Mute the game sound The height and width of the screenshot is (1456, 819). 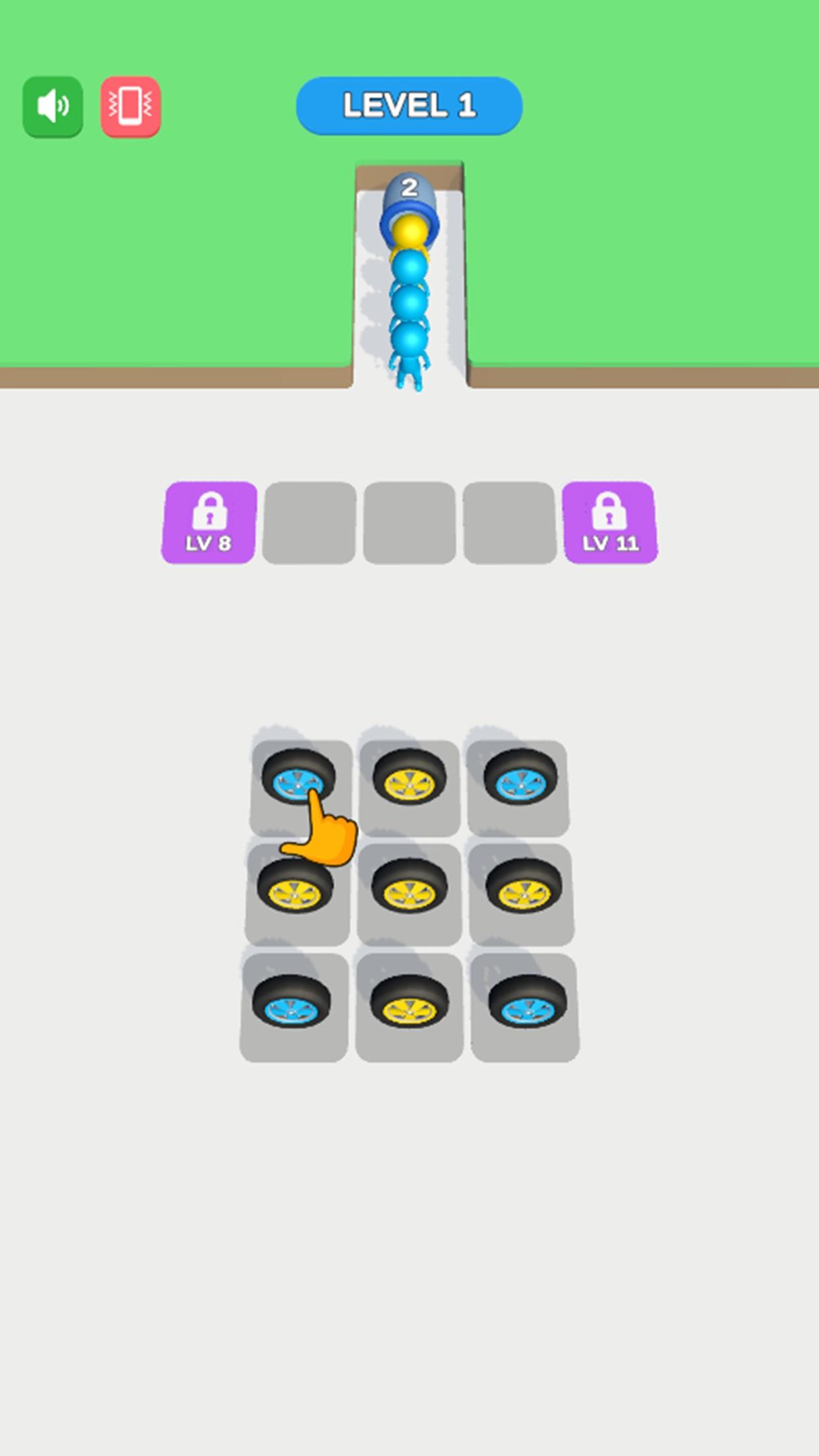pyautogui.click(x=53, y=106)
